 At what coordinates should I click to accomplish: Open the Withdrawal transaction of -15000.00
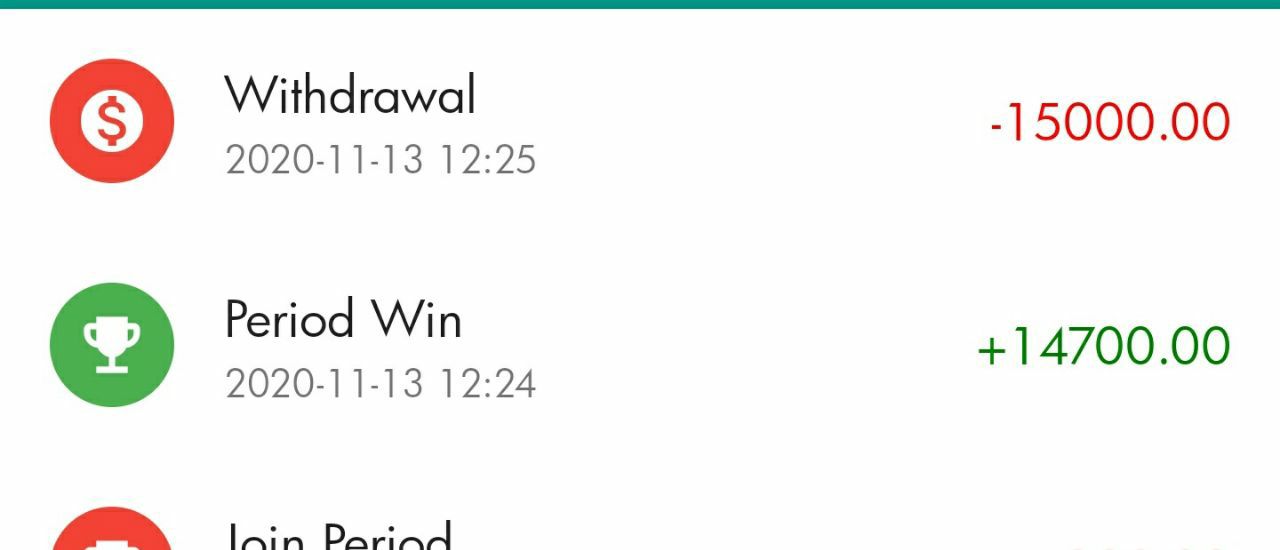tap(640, 122)
